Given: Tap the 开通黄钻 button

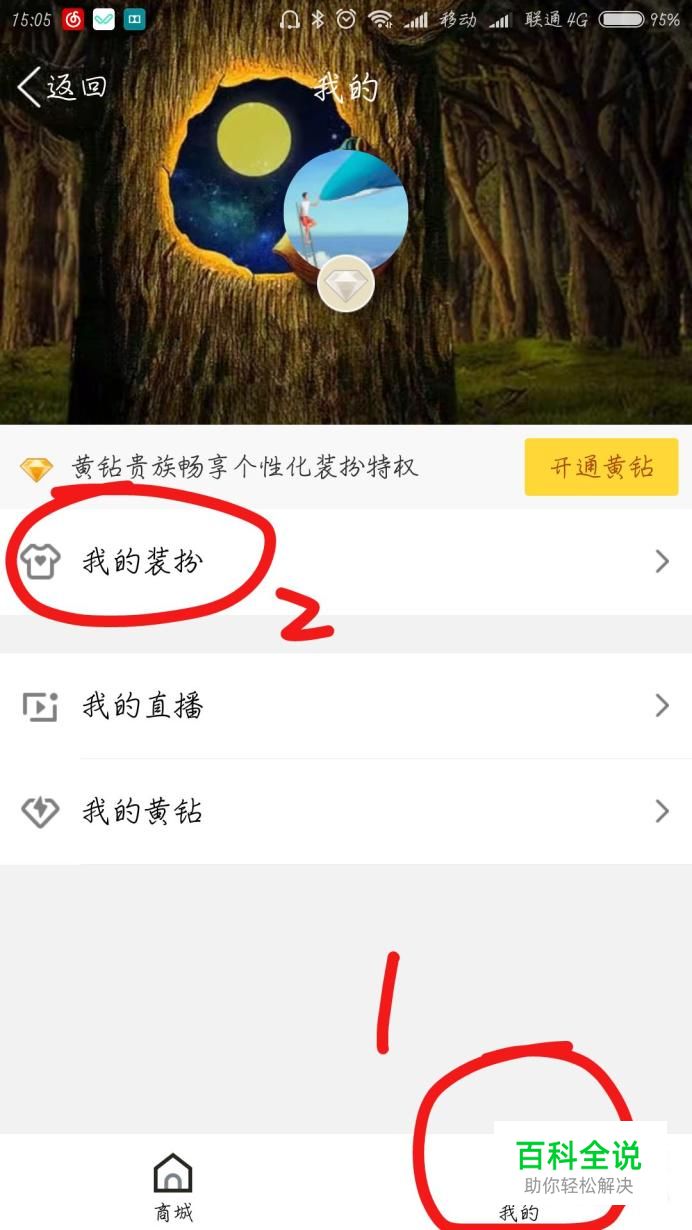Looking at the screenshot, I should pos(601,467).
